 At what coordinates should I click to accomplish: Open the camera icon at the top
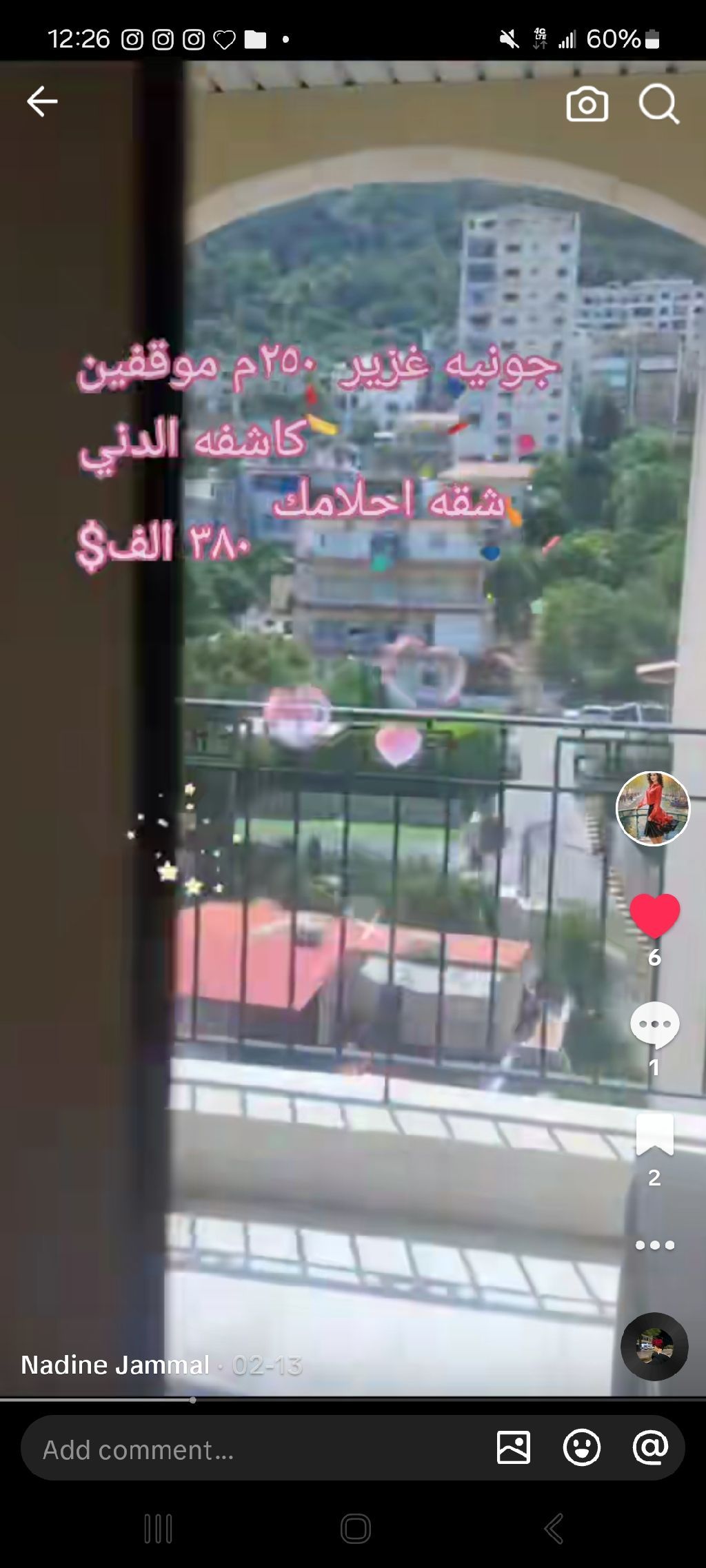587,105
